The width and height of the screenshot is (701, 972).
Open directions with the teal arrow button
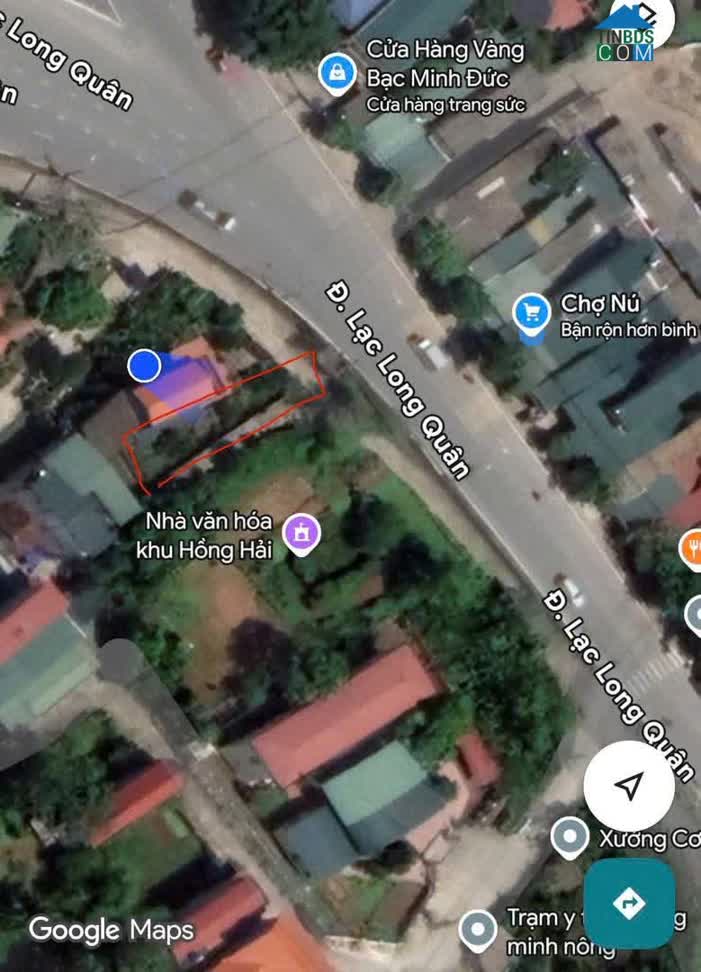pos(629,903)
